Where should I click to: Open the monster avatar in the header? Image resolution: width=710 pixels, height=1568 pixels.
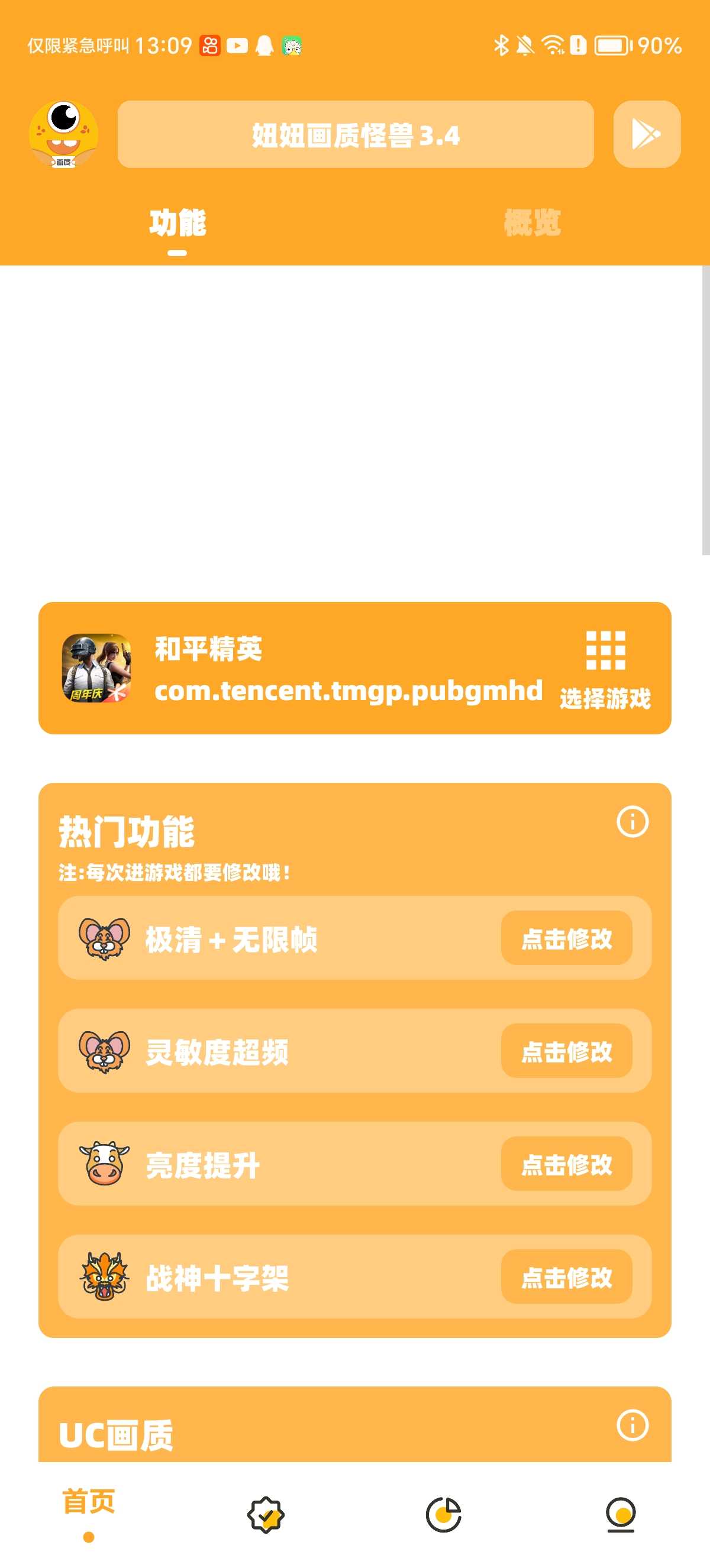pyautogui.click(x=63, y=134)
